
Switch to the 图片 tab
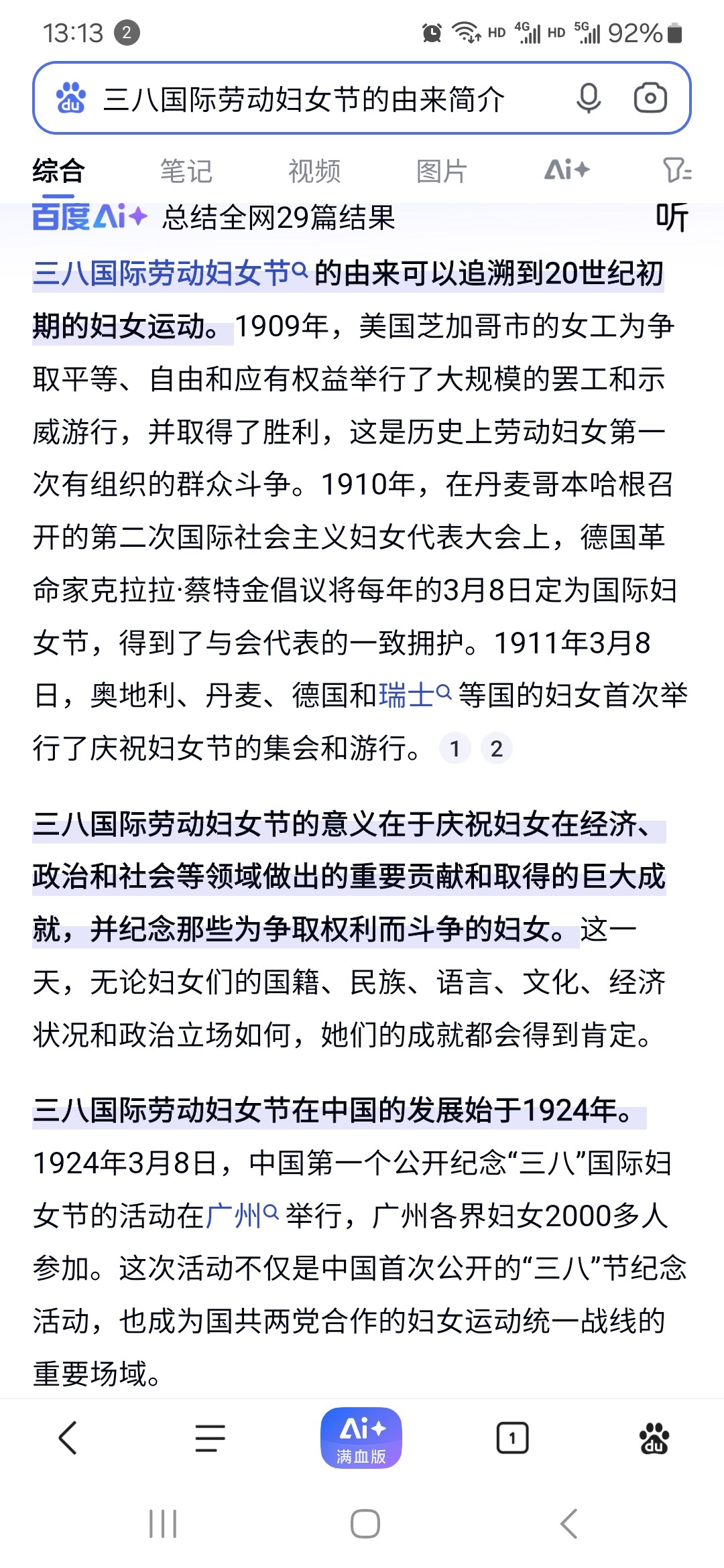coord(442,171)
